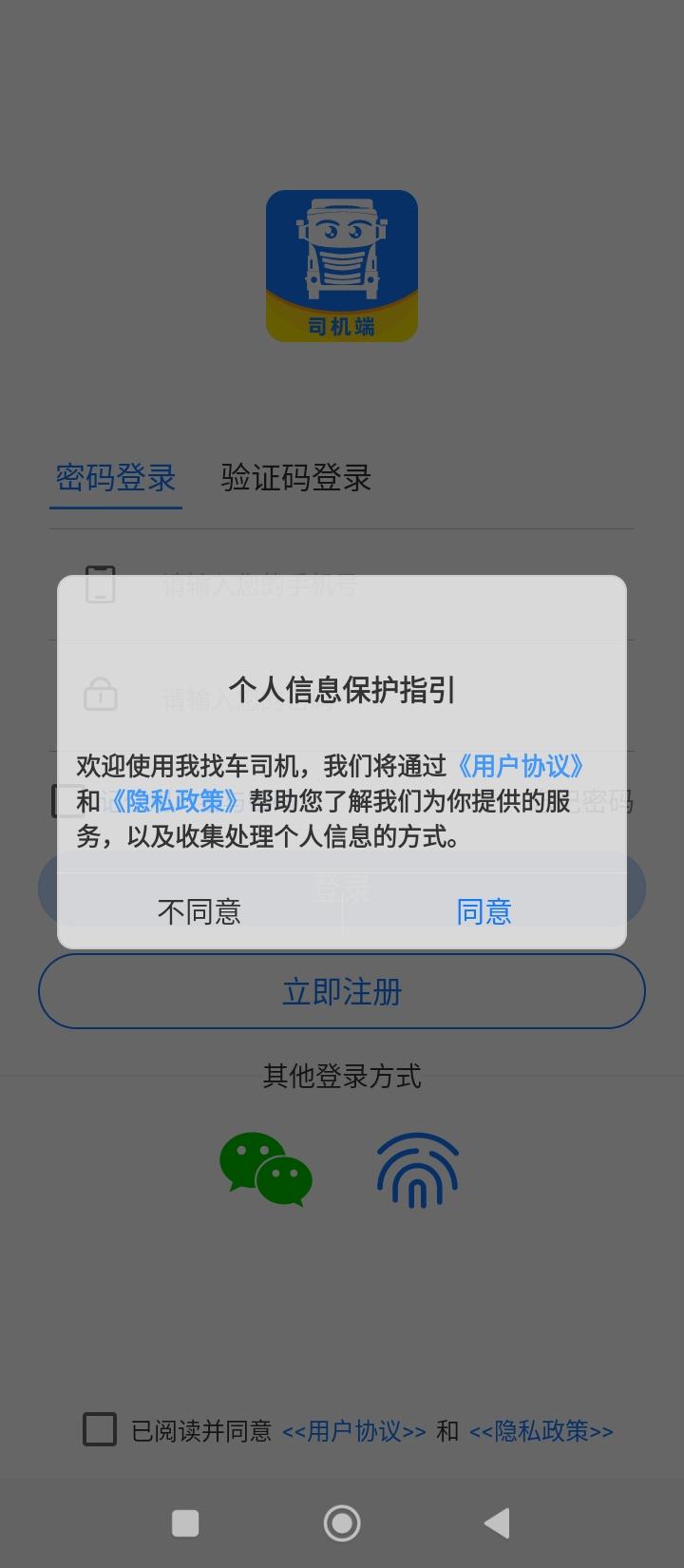Select the 密码登录 tab
This screenshot has height=1568, width=684.
(115, 478)
